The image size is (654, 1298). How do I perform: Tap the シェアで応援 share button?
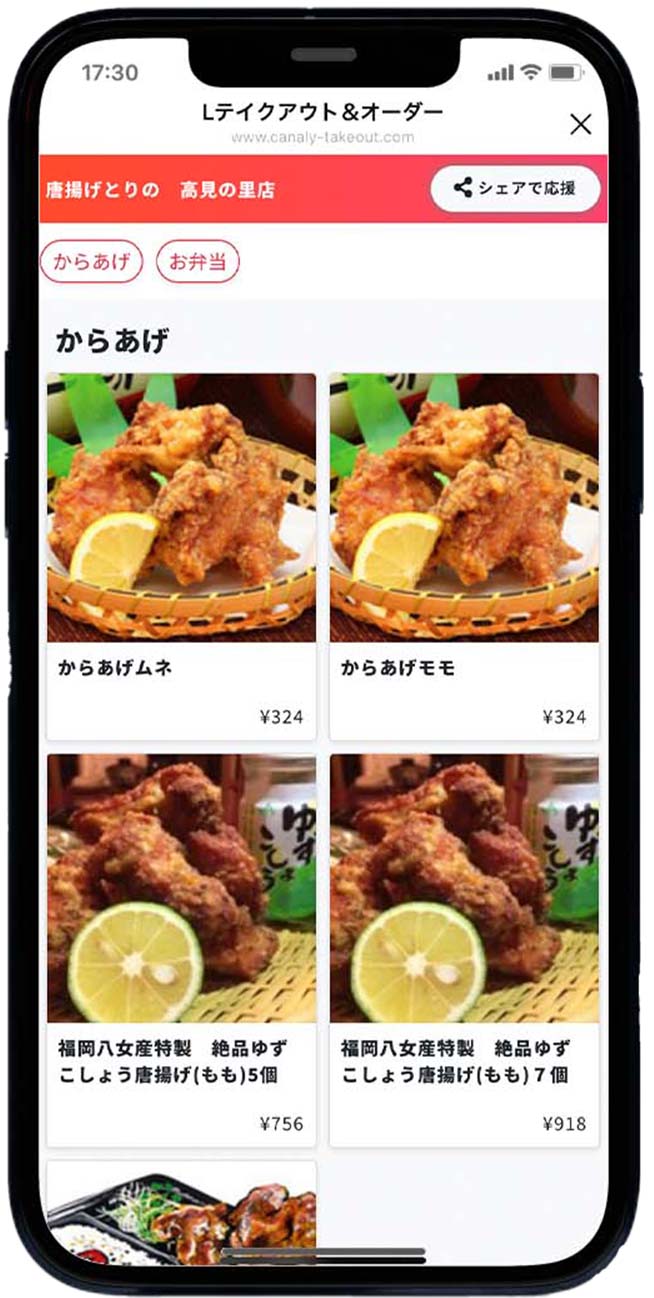pos(515,188)
